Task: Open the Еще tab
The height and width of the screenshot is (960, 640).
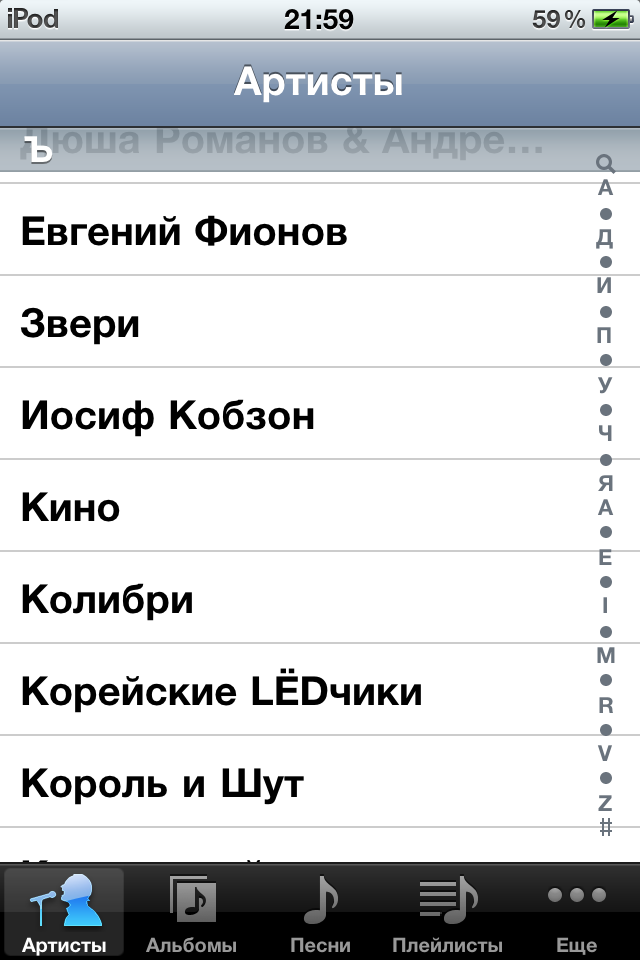Action: [x=577, y=912]
